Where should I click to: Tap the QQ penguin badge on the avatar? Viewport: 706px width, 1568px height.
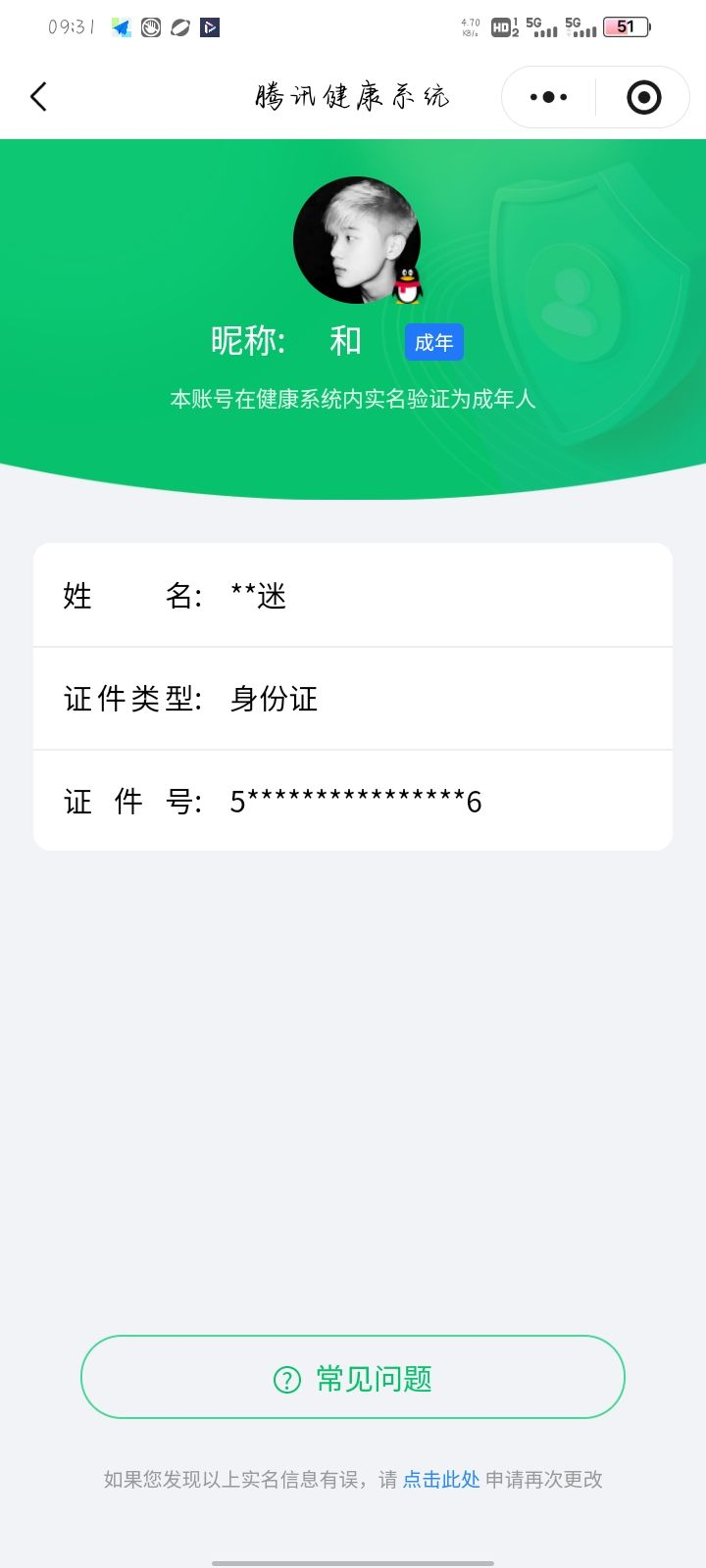point(406,287)
